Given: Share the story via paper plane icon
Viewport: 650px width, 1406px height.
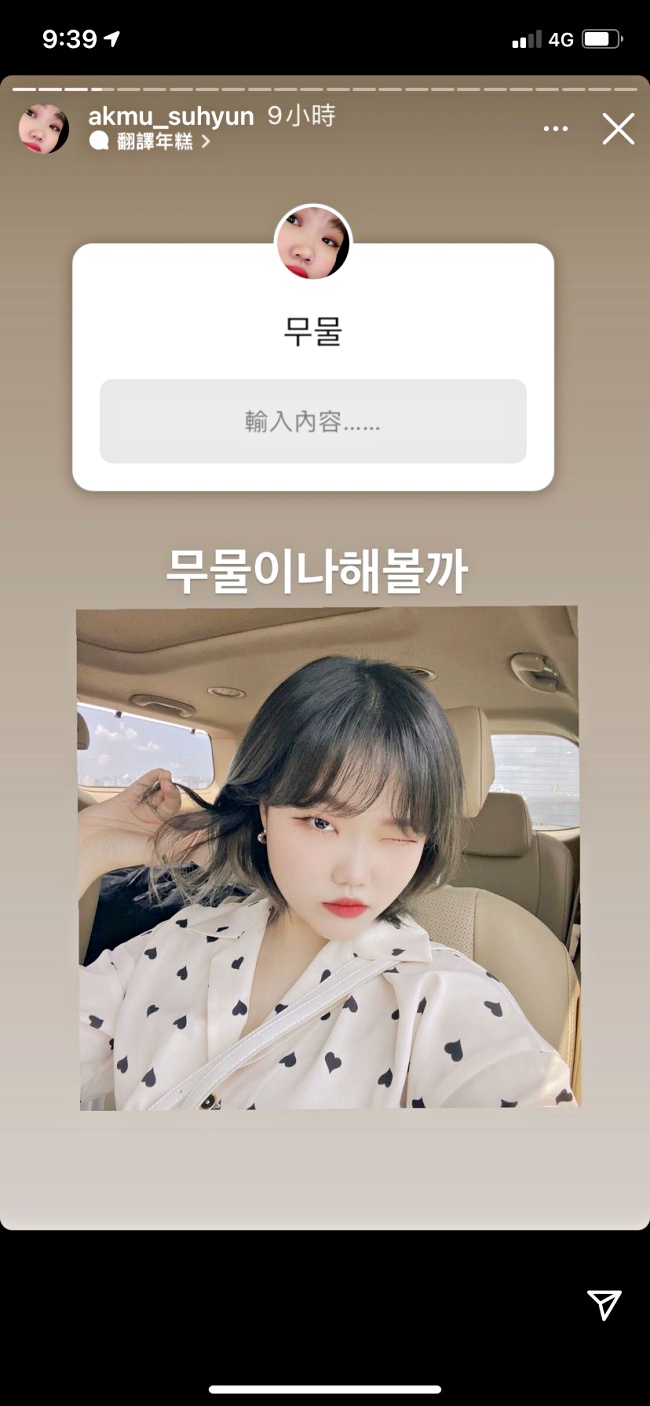Looking at the screenshot, I should coord(604,1304).
